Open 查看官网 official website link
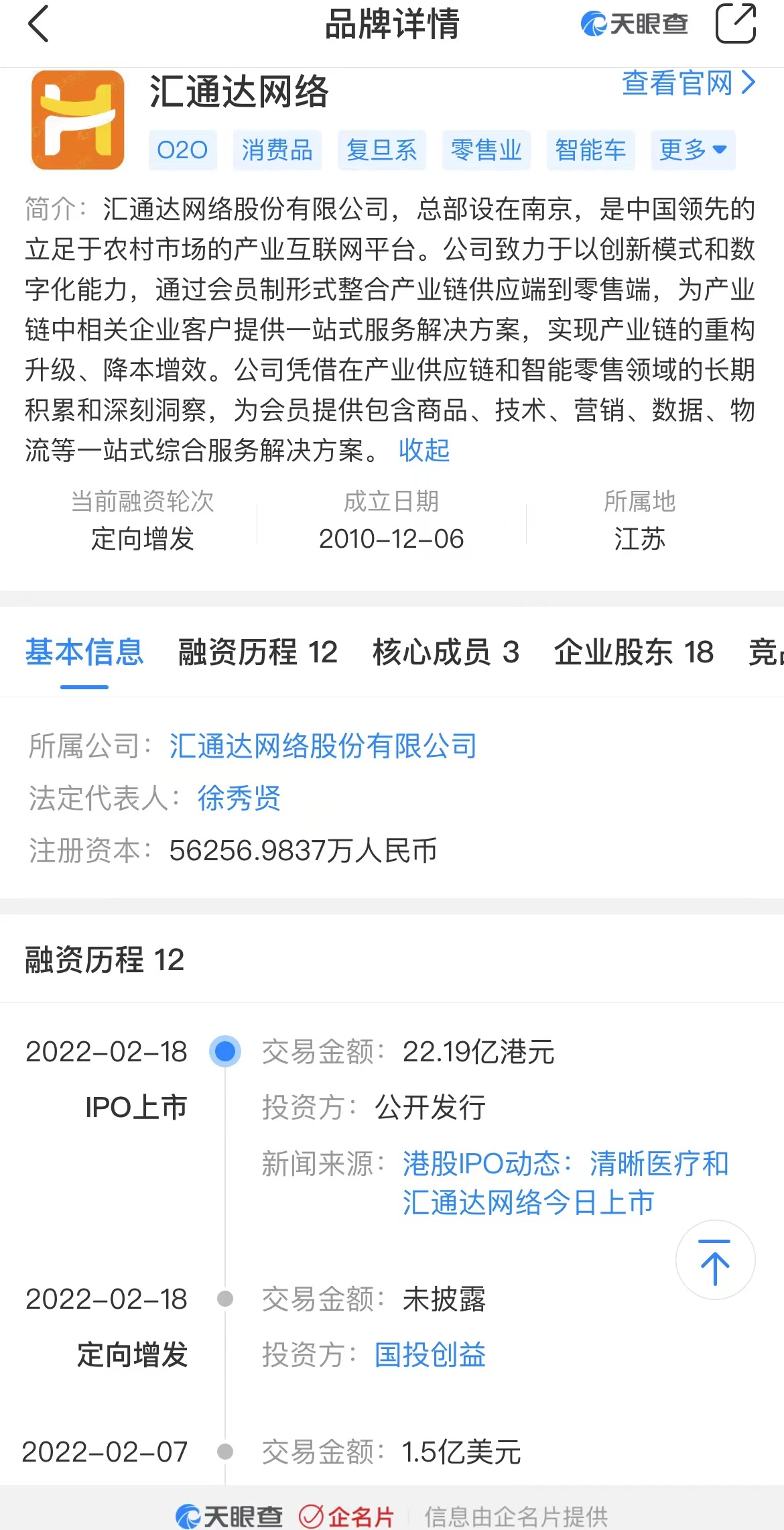This screenshot has height=1530, width=784. pyautogui.click(x=689, y=84)
